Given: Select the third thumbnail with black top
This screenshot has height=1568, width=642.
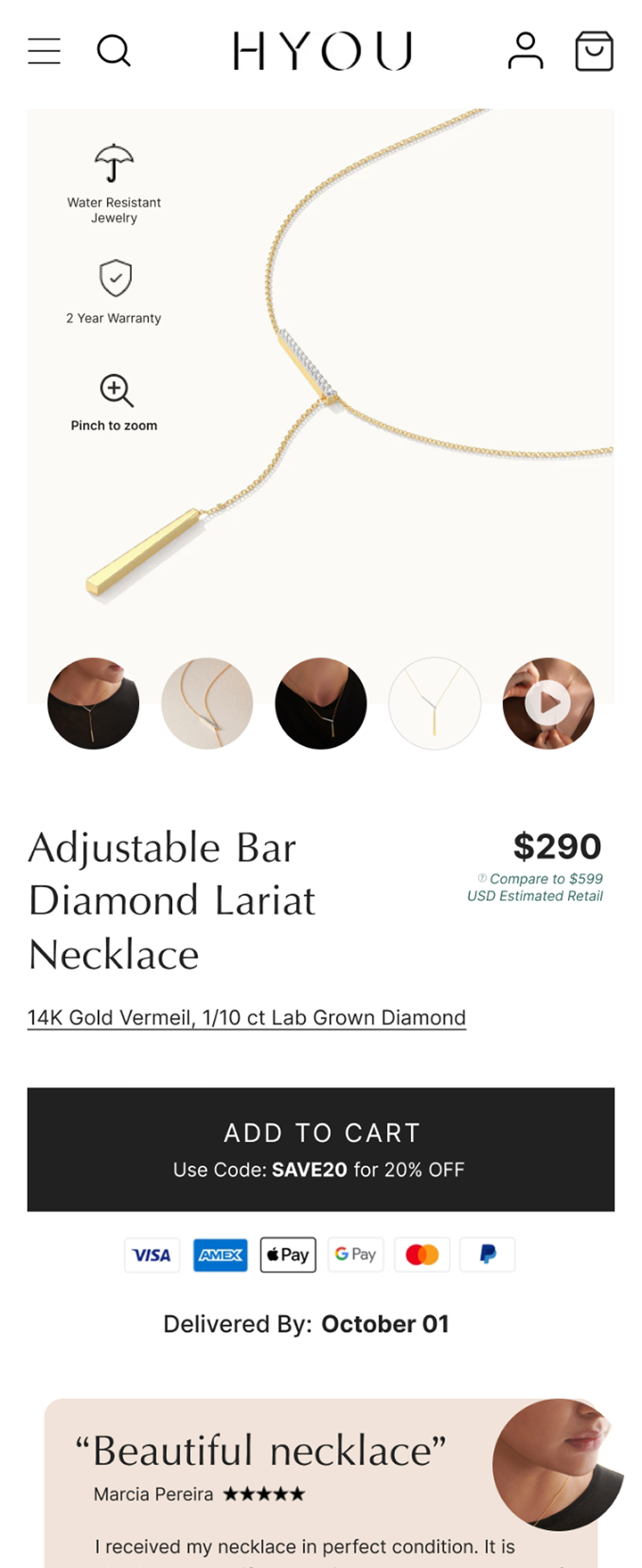Looking at the screenshot, I should click(320, 703).
